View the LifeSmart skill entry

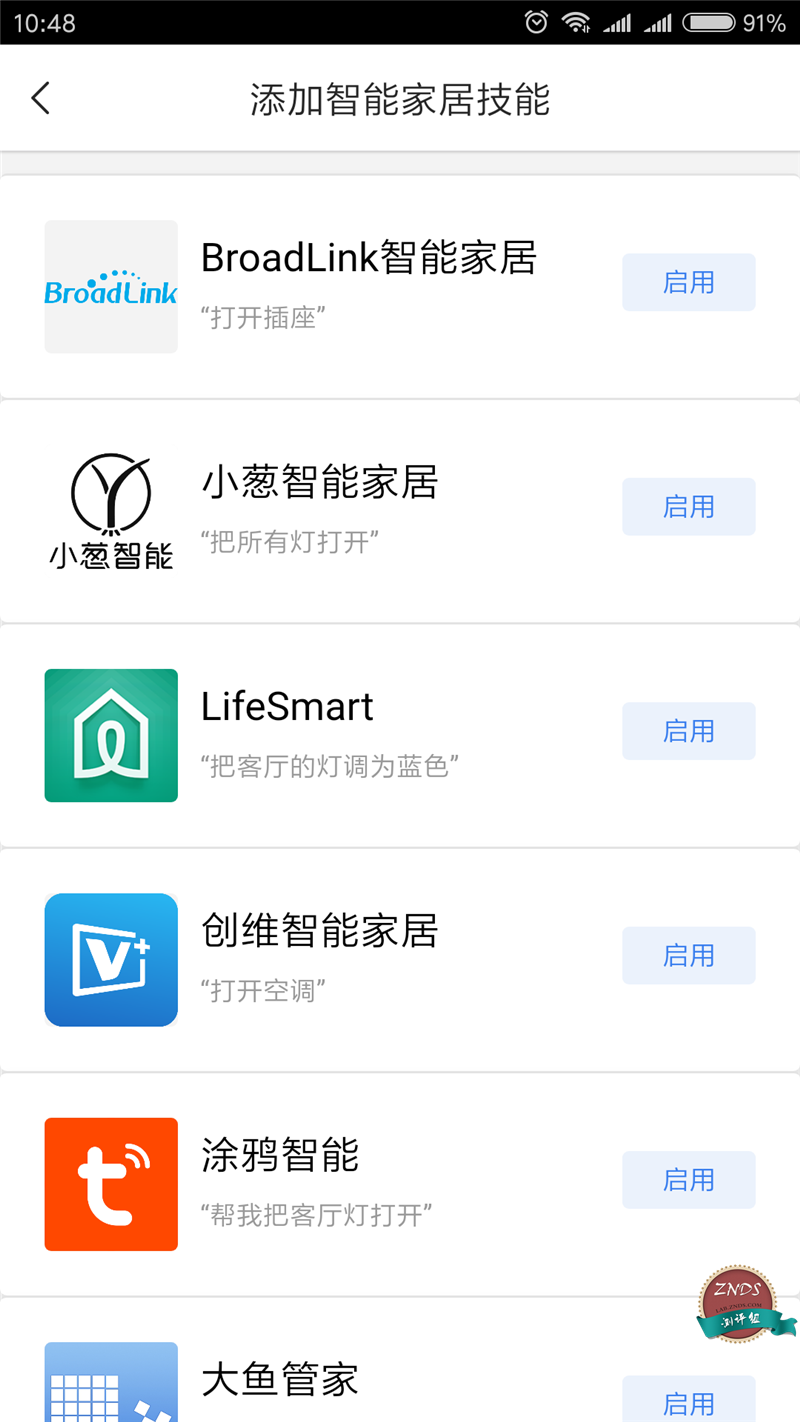400,735
